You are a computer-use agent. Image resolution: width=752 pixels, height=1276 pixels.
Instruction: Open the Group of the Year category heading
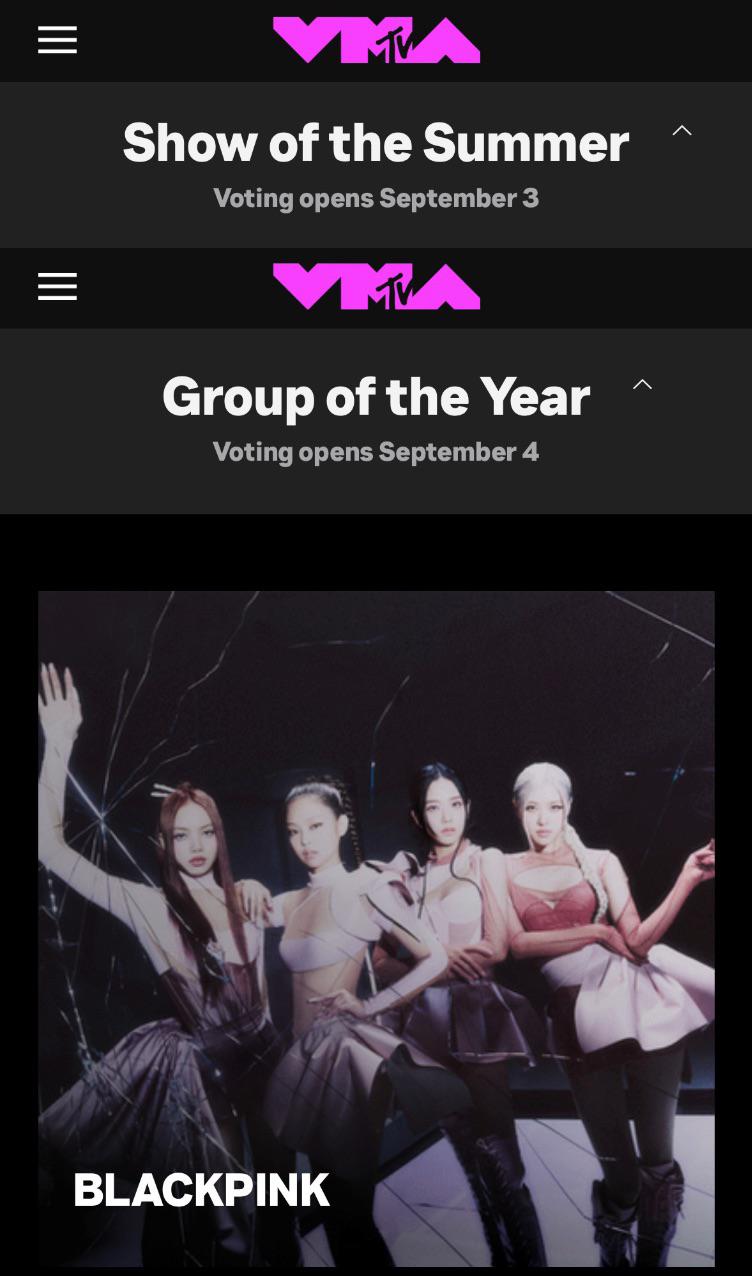pos(376,396)
